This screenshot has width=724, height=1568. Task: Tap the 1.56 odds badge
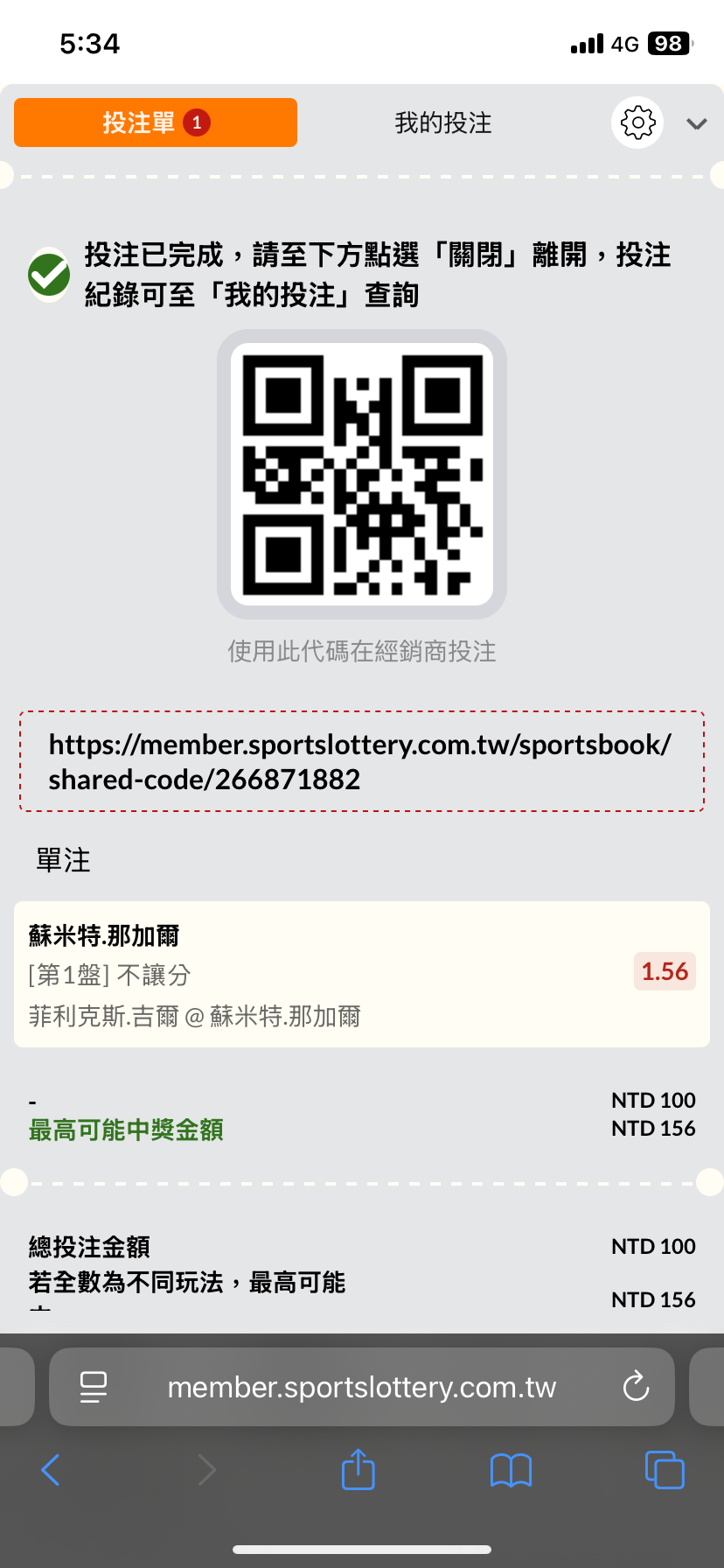point(665,971)
